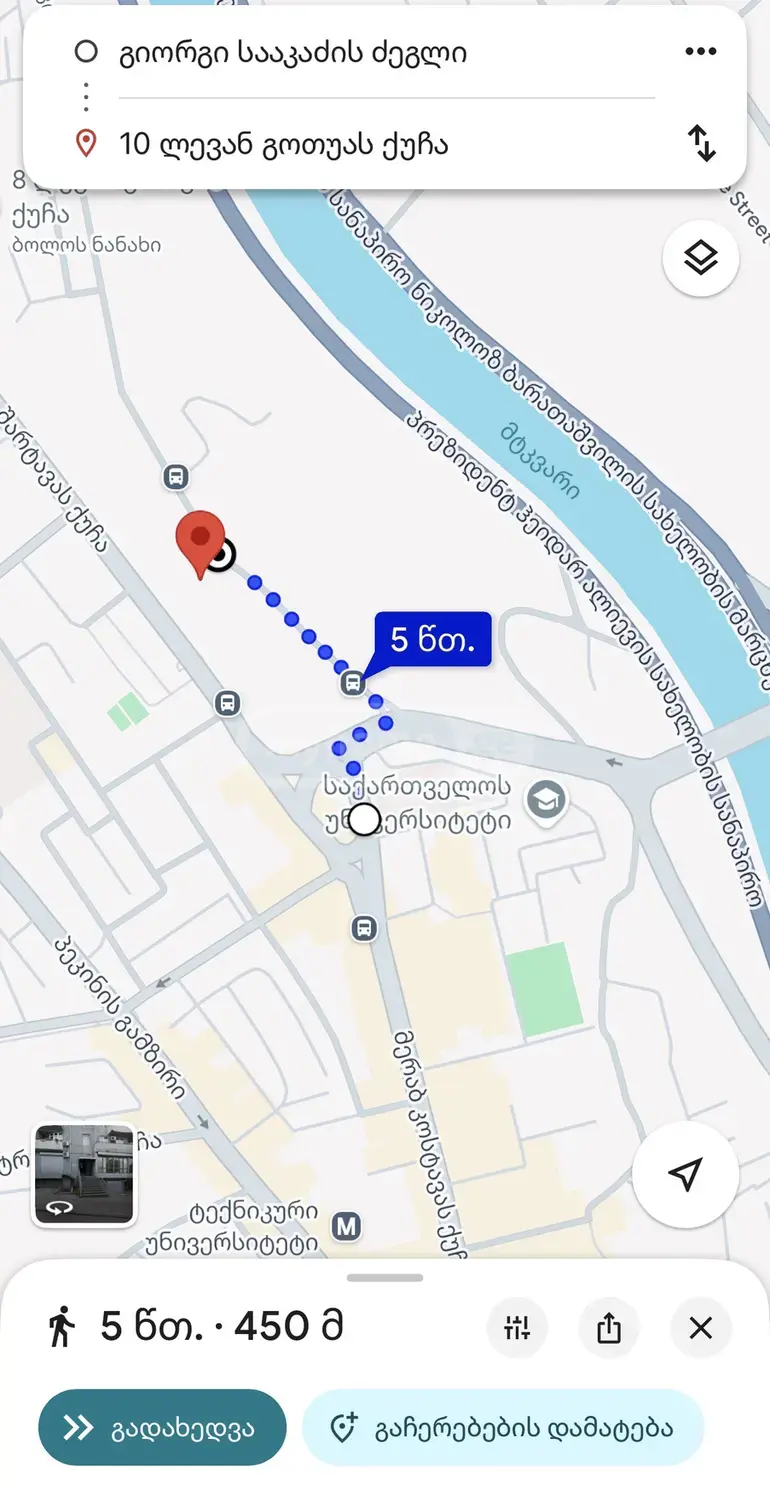Open the three-dot overflow menu
The image size is (770, 1490).
pos(701,52)
